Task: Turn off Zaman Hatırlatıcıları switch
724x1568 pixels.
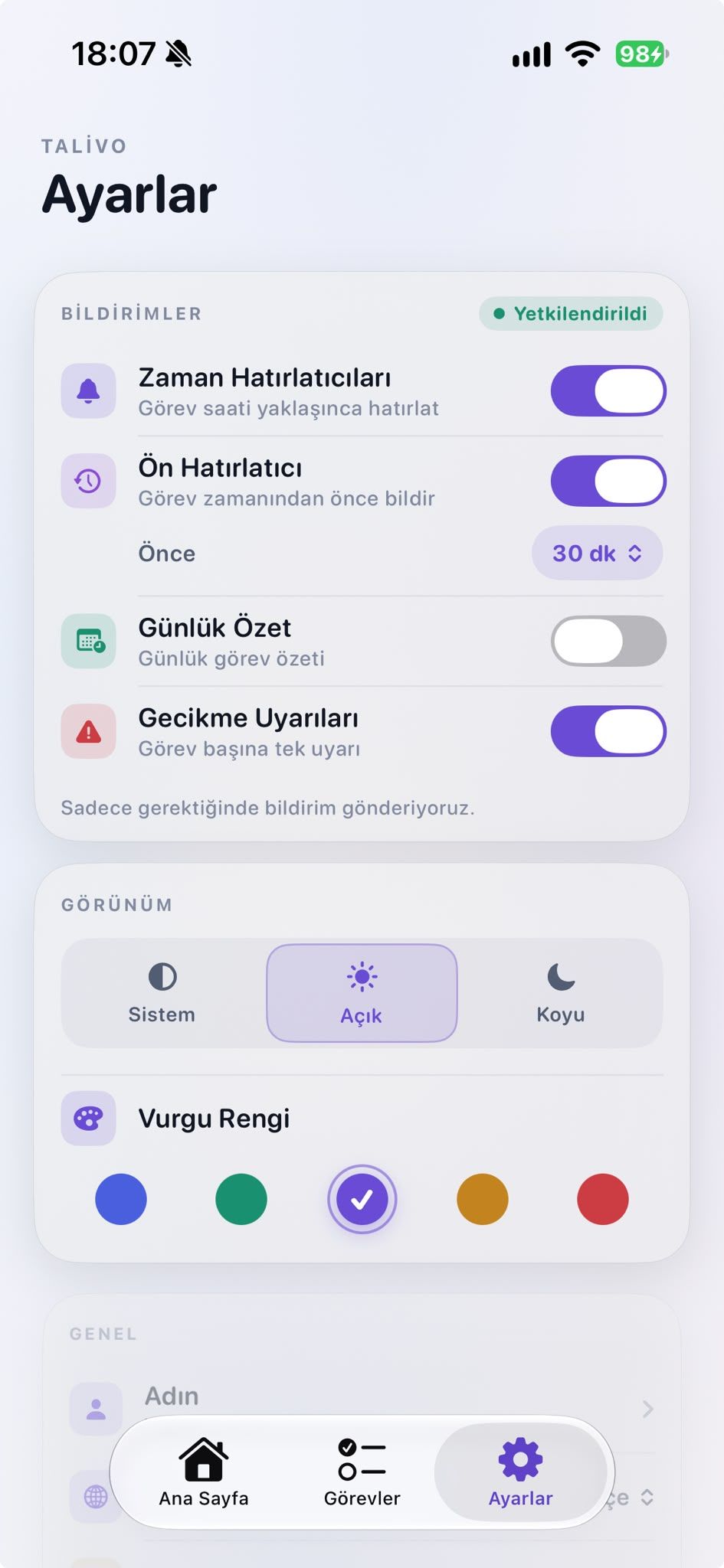Action: tap(608, 391)
